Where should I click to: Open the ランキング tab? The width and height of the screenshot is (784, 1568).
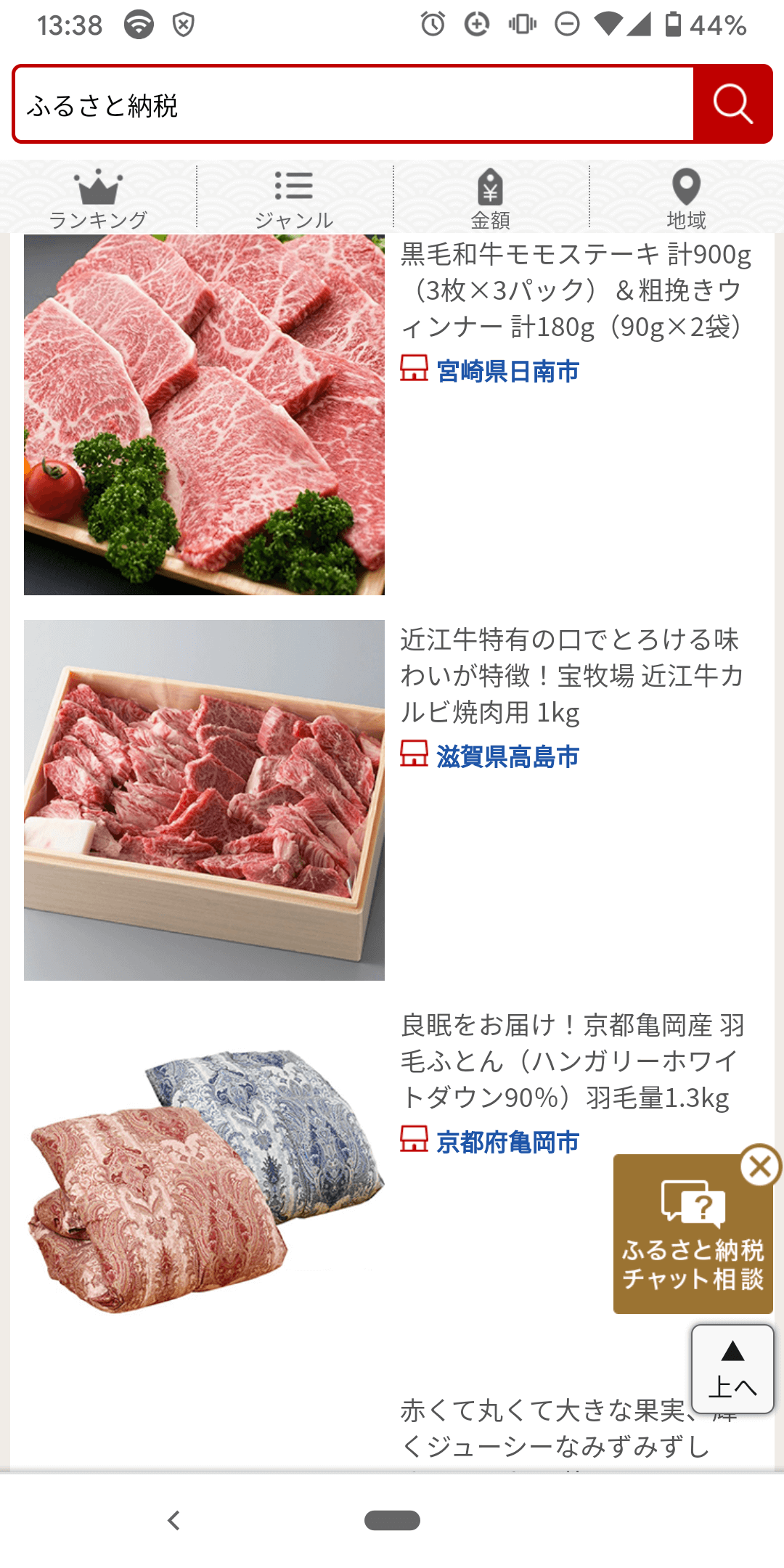click(x=98, y=199)
